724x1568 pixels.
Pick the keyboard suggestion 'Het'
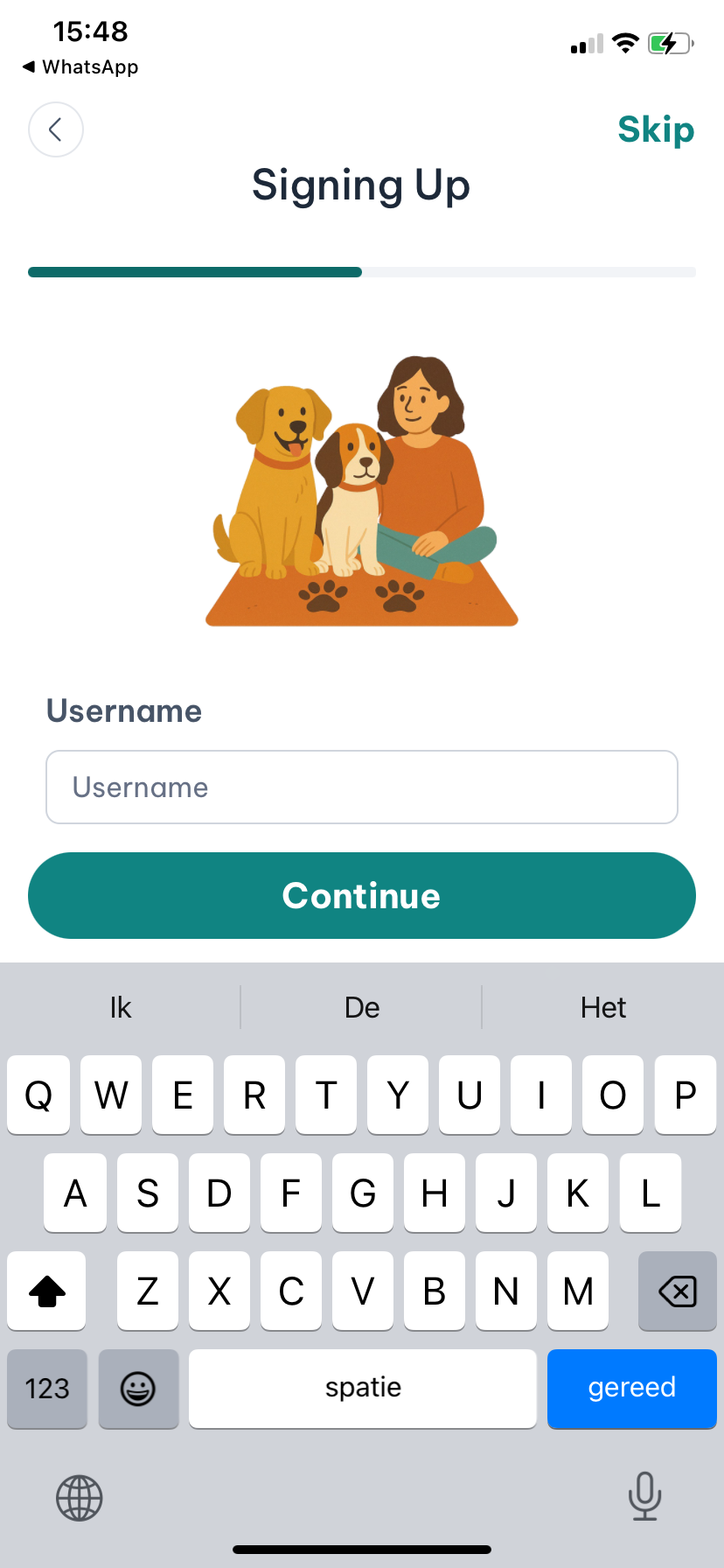tap(603, 1007)
